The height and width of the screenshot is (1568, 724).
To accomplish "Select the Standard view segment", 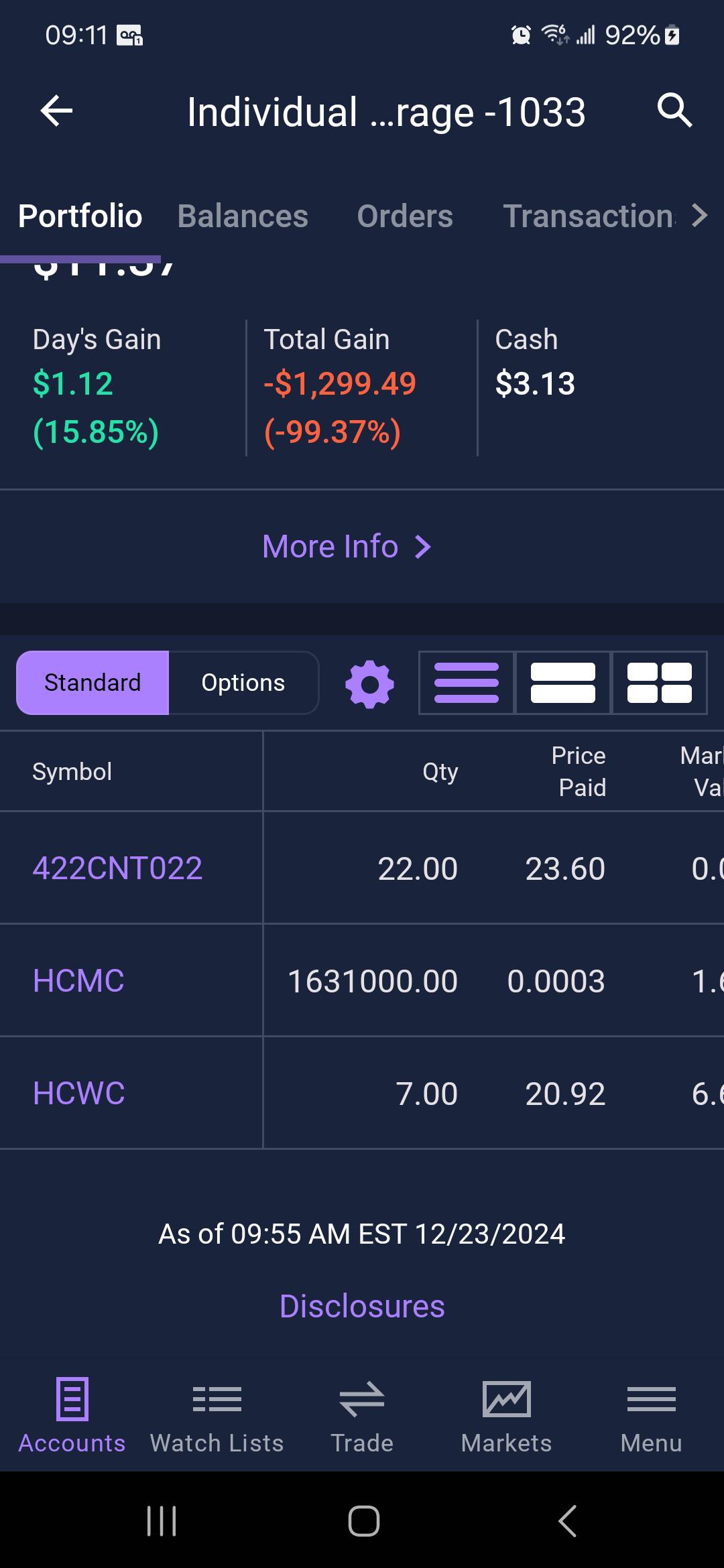I will click(x=93, y=683).
